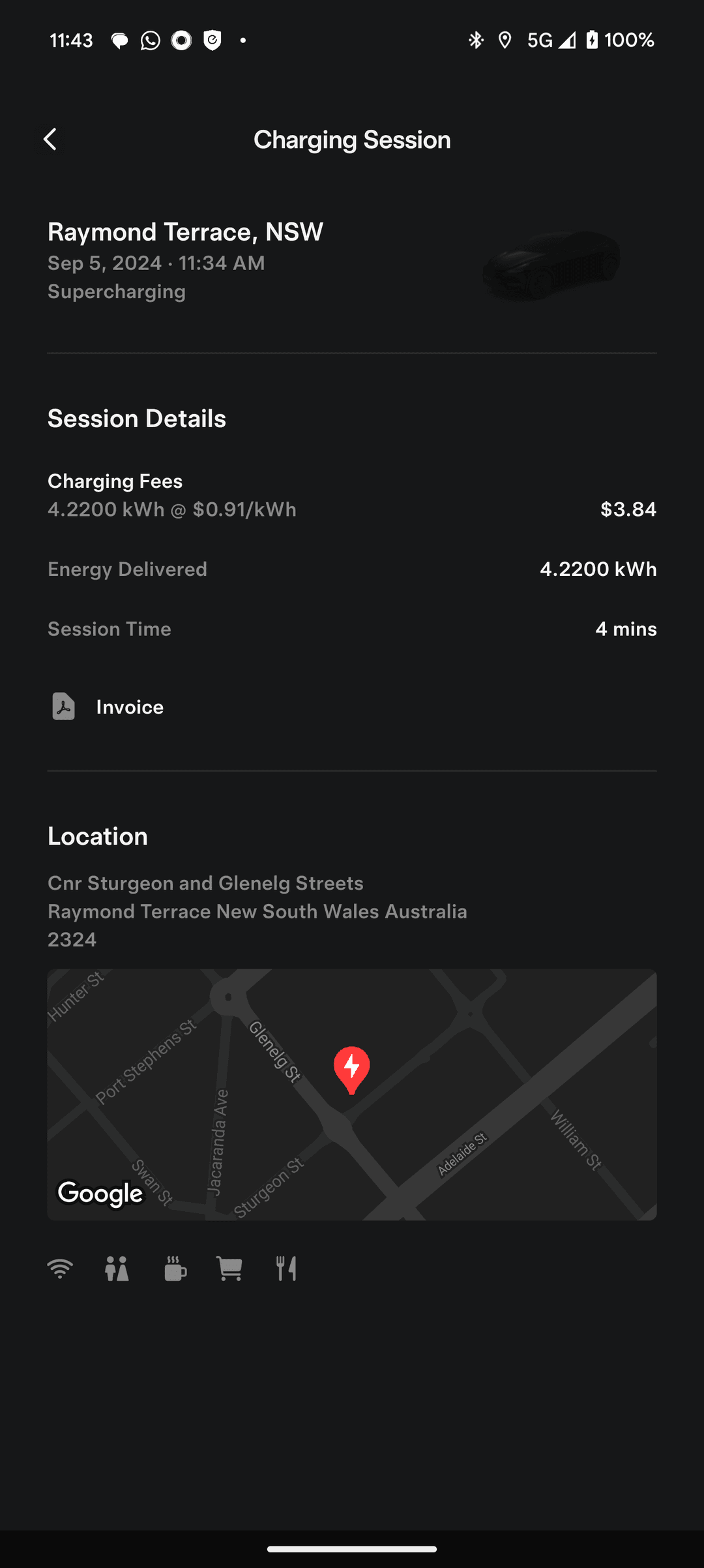Open the Invoice link
The image size is (704, 1568).
tap(130, 706)
